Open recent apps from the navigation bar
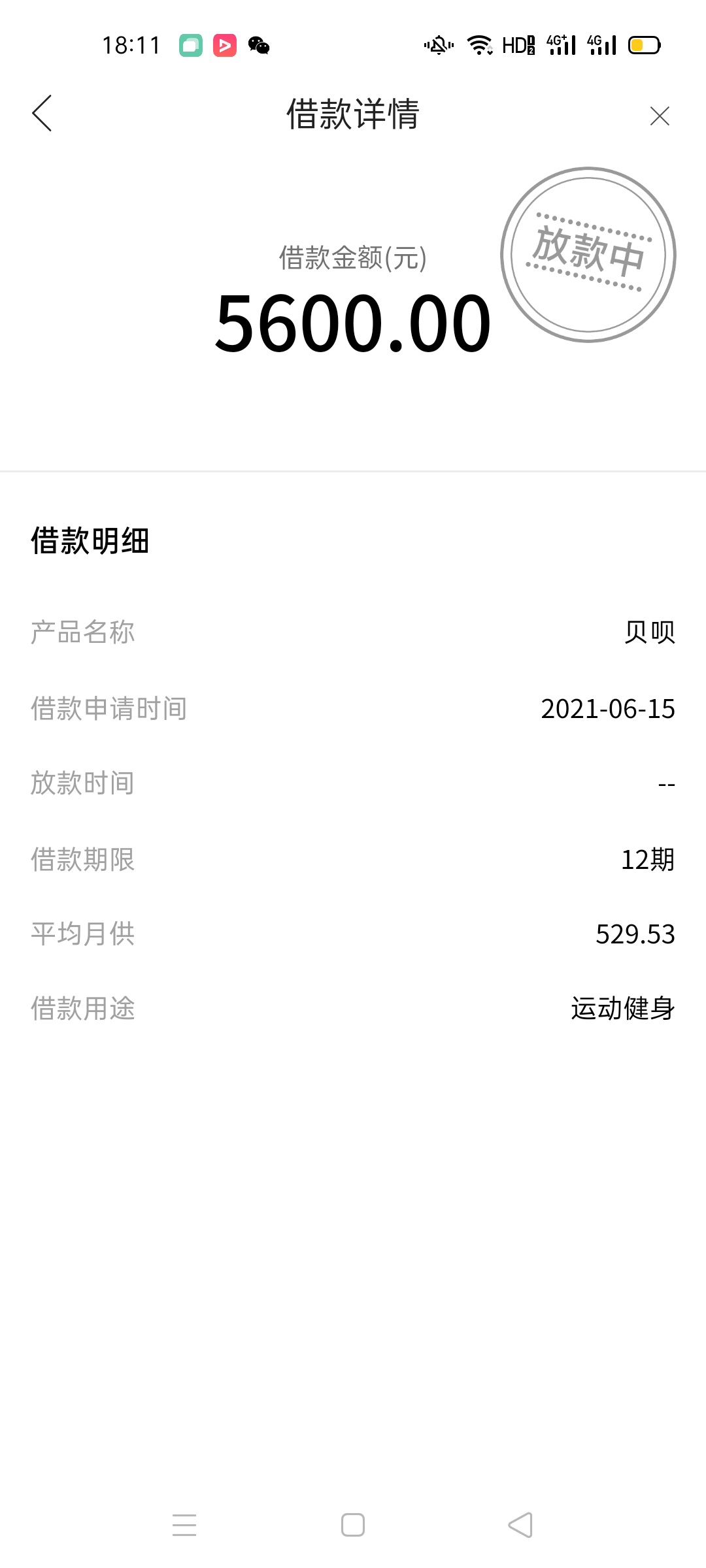 coord(184,1525)
